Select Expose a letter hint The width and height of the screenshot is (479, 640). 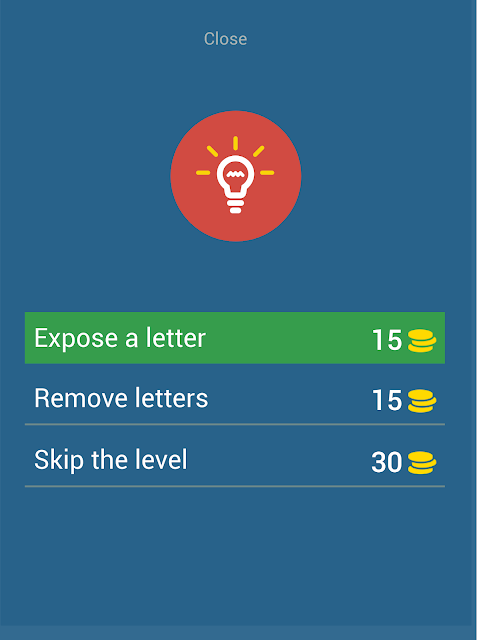(x=235, y=338)
